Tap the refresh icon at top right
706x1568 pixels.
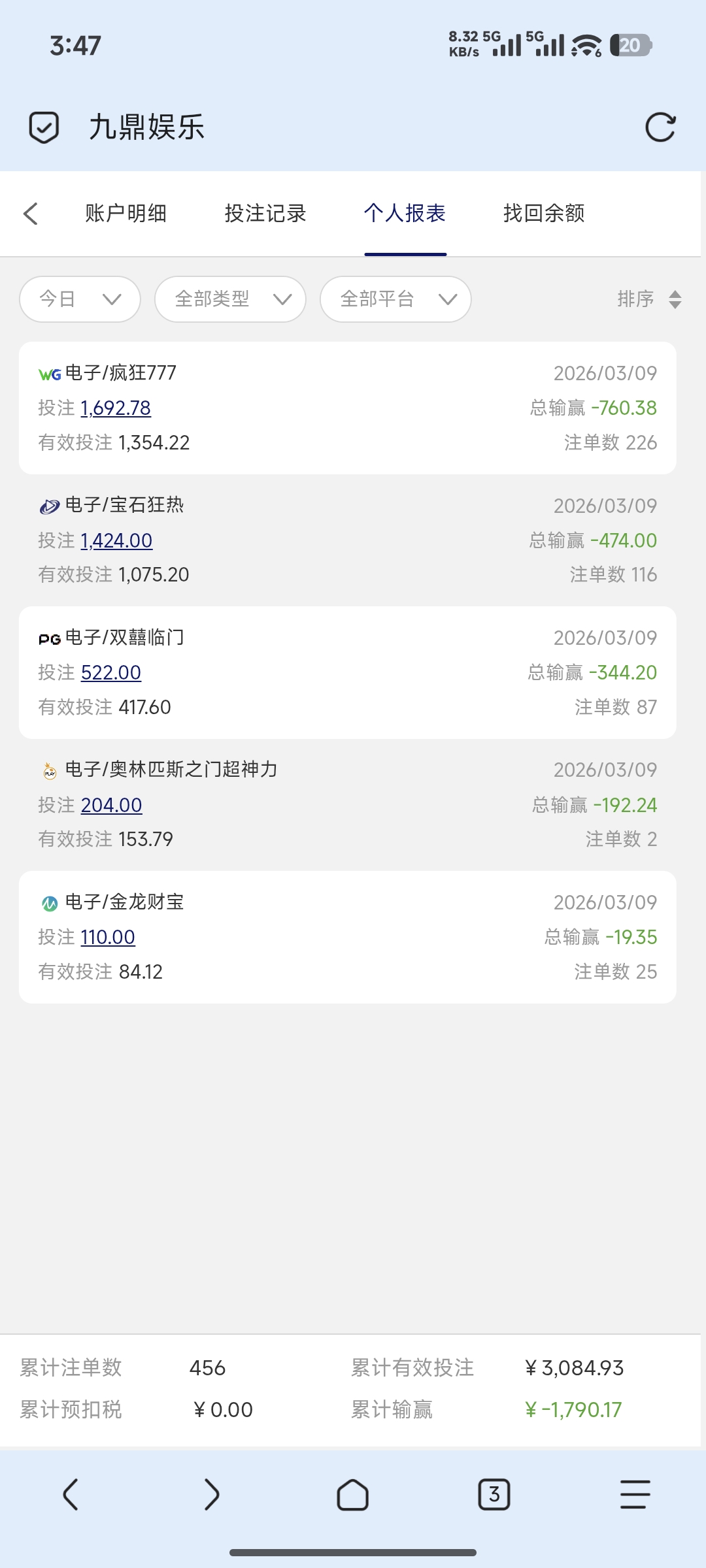click(660, 128)
